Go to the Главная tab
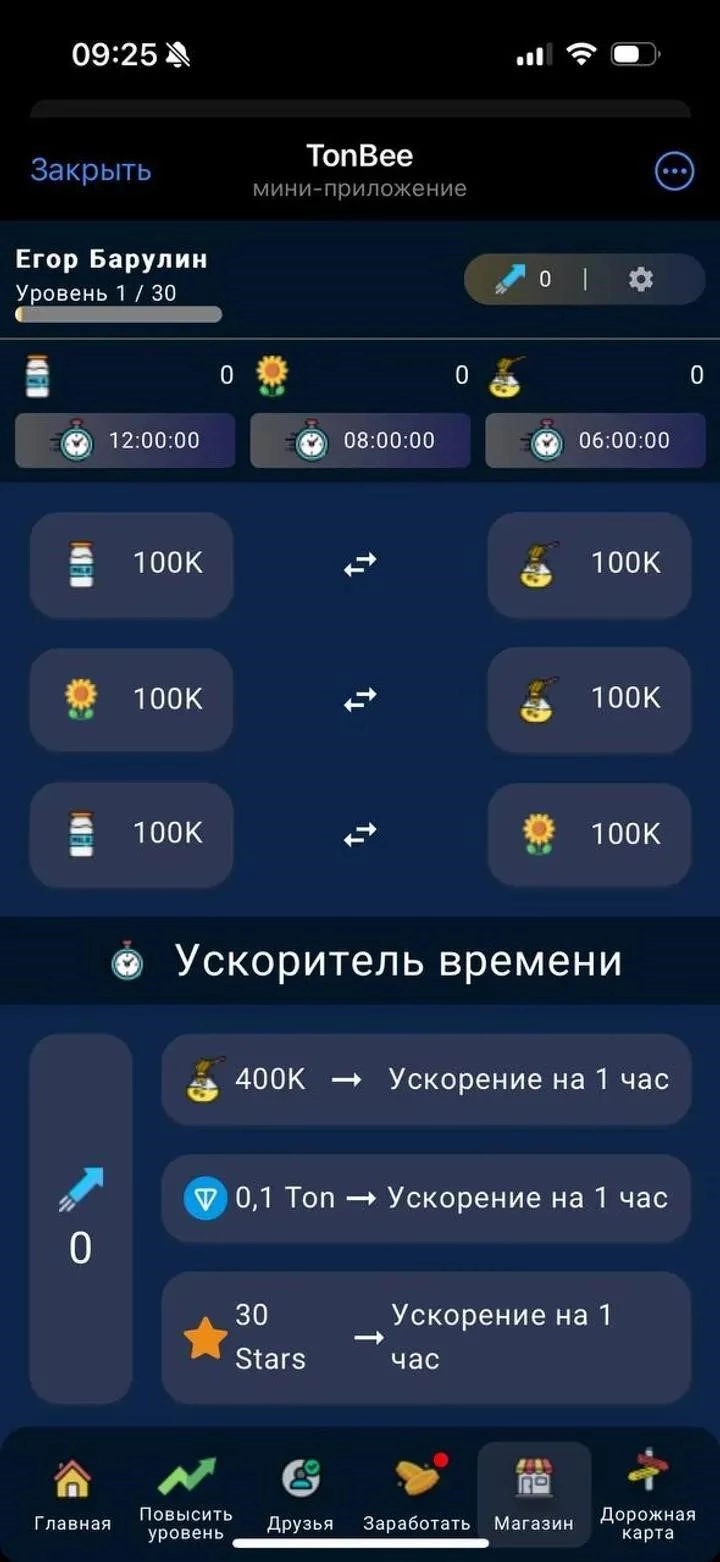This screenshot has height=1562, width=720. coord(72,1495)
